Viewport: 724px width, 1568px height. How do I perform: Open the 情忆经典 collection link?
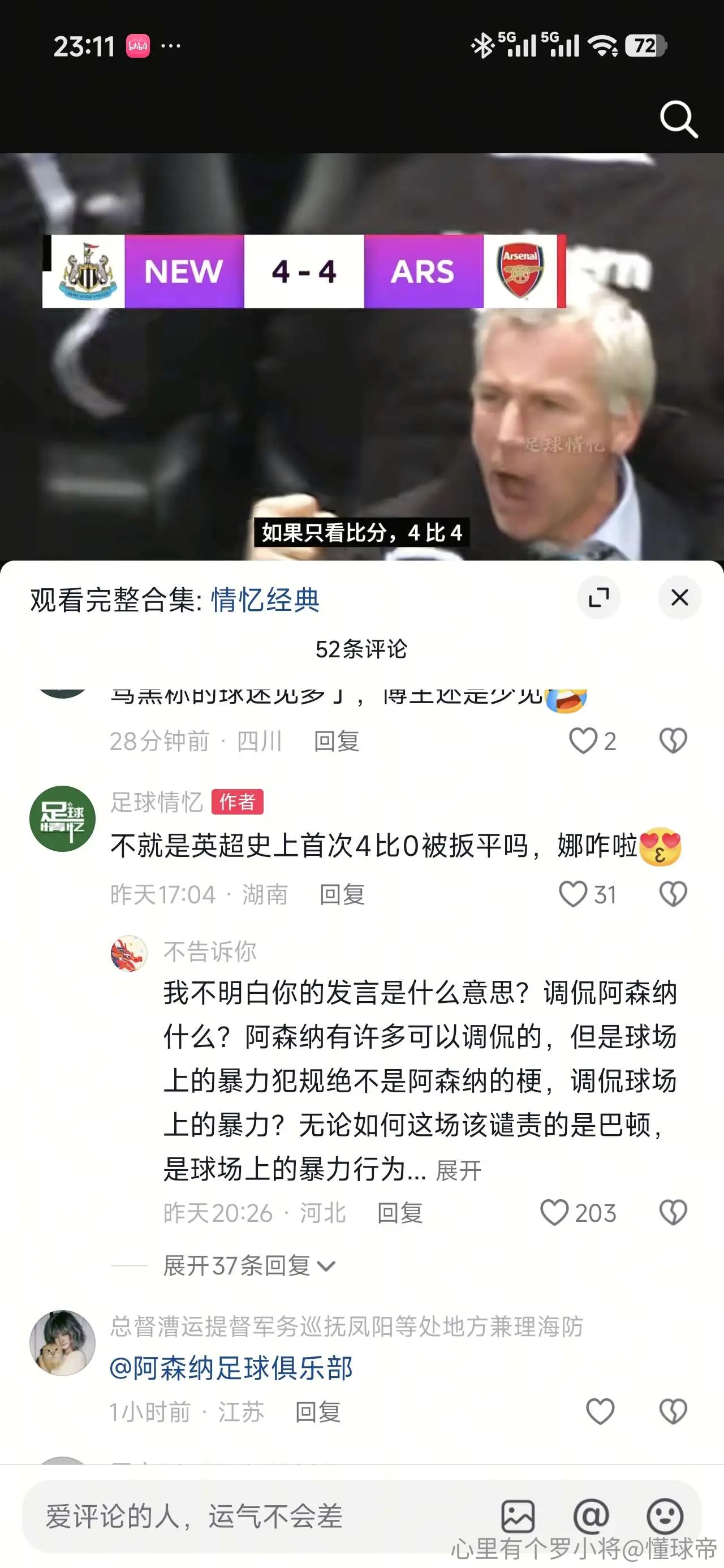pos(265,600)
